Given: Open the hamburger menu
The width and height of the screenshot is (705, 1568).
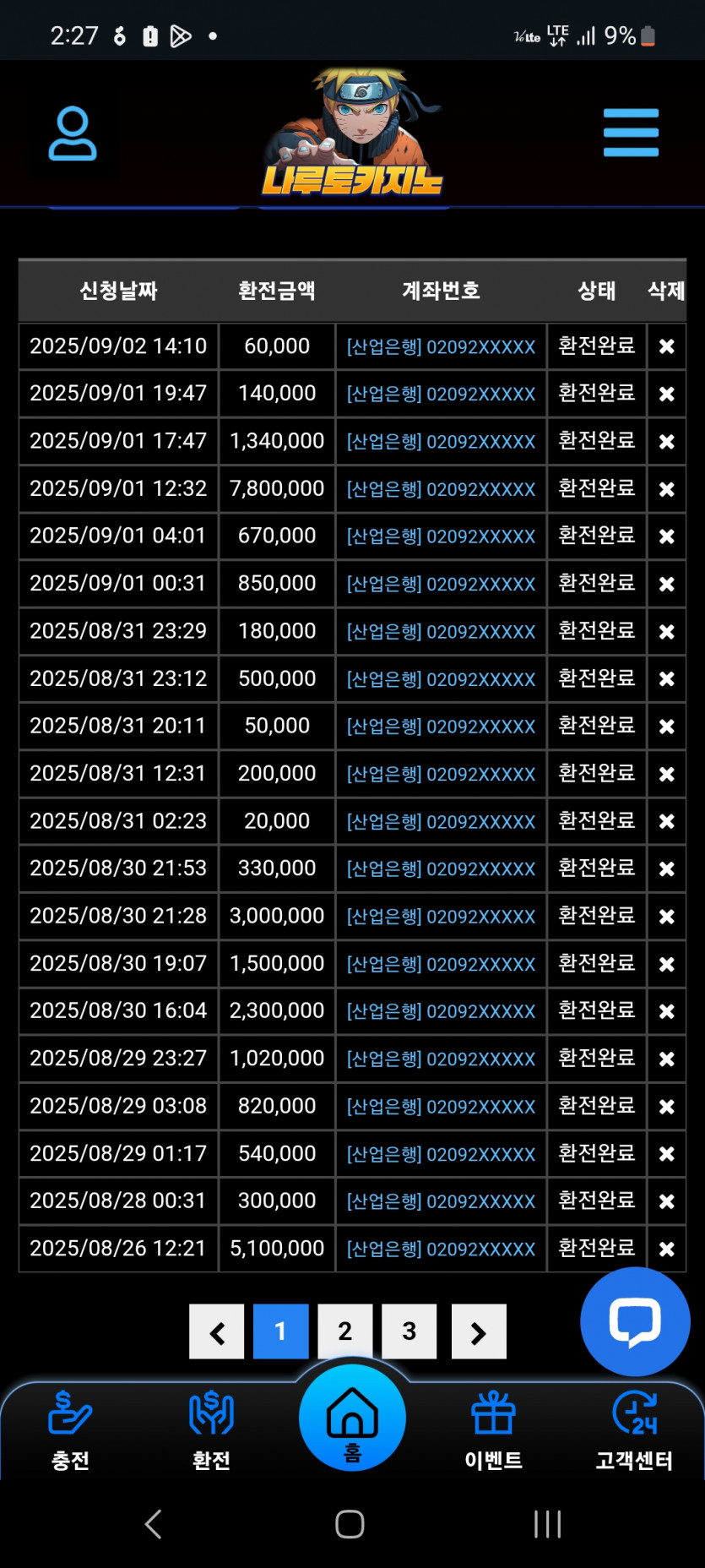Looking at the screenshot, I should point(631,133).
